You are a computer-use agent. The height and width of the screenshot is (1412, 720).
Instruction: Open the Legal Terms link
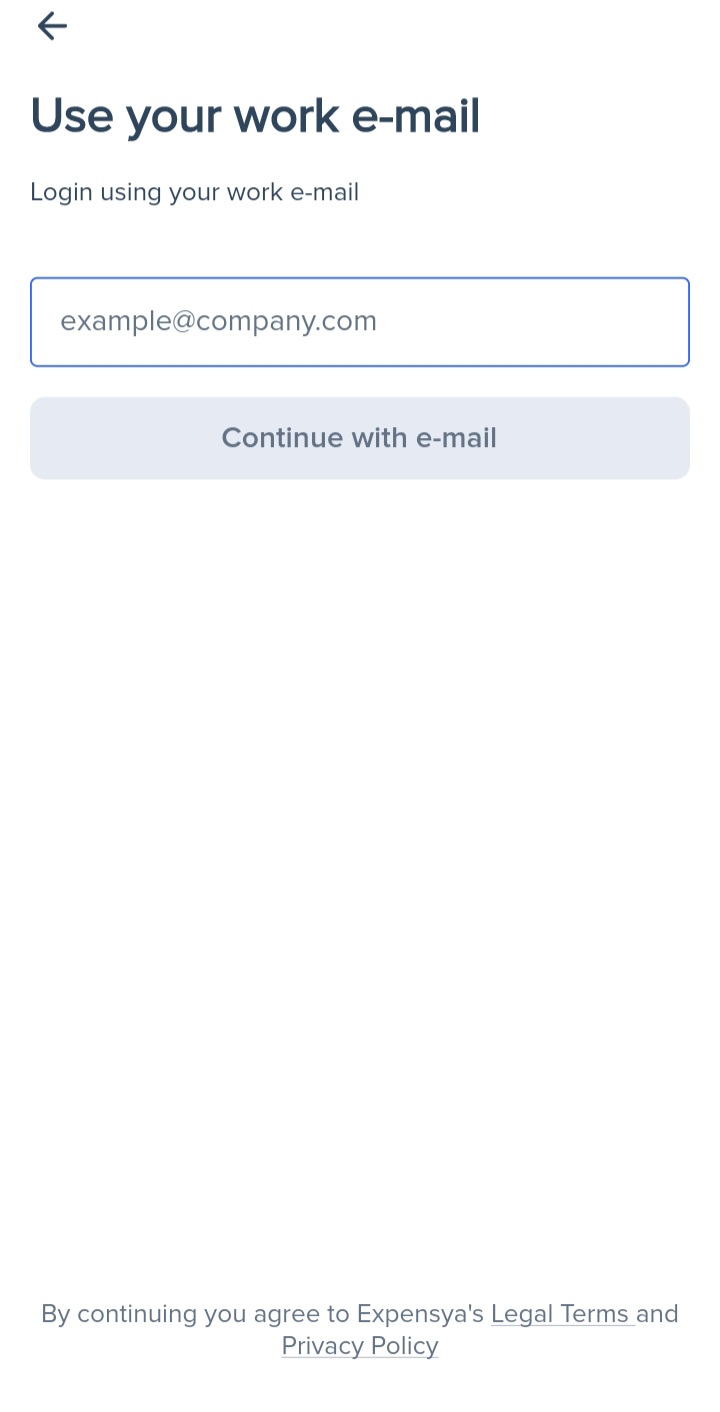pos(560,1313)
